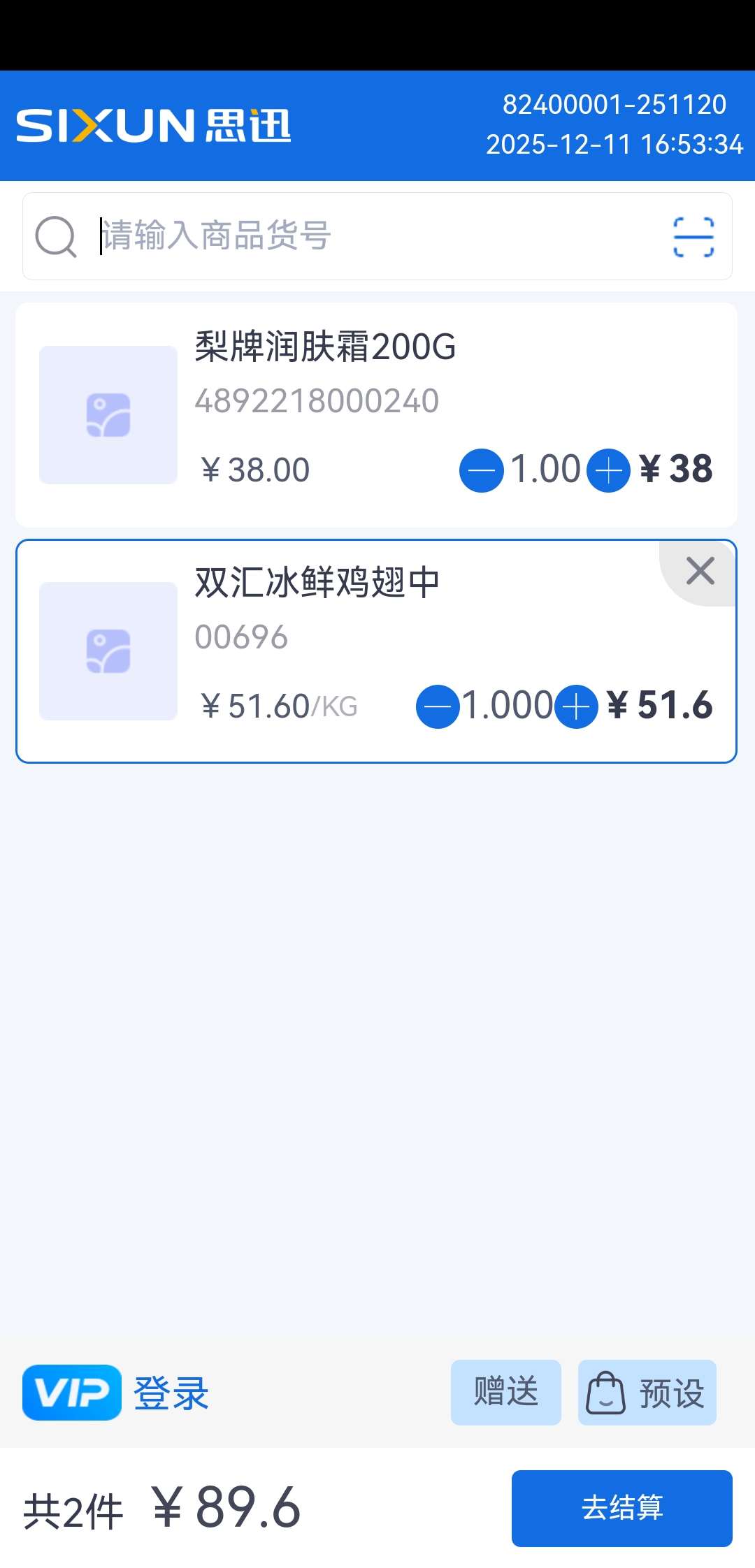This screenshot has height=1568, width=755.
Task: Decrease quantity of 梨牌润肤霜200G
Action: [x=481, y=470]
